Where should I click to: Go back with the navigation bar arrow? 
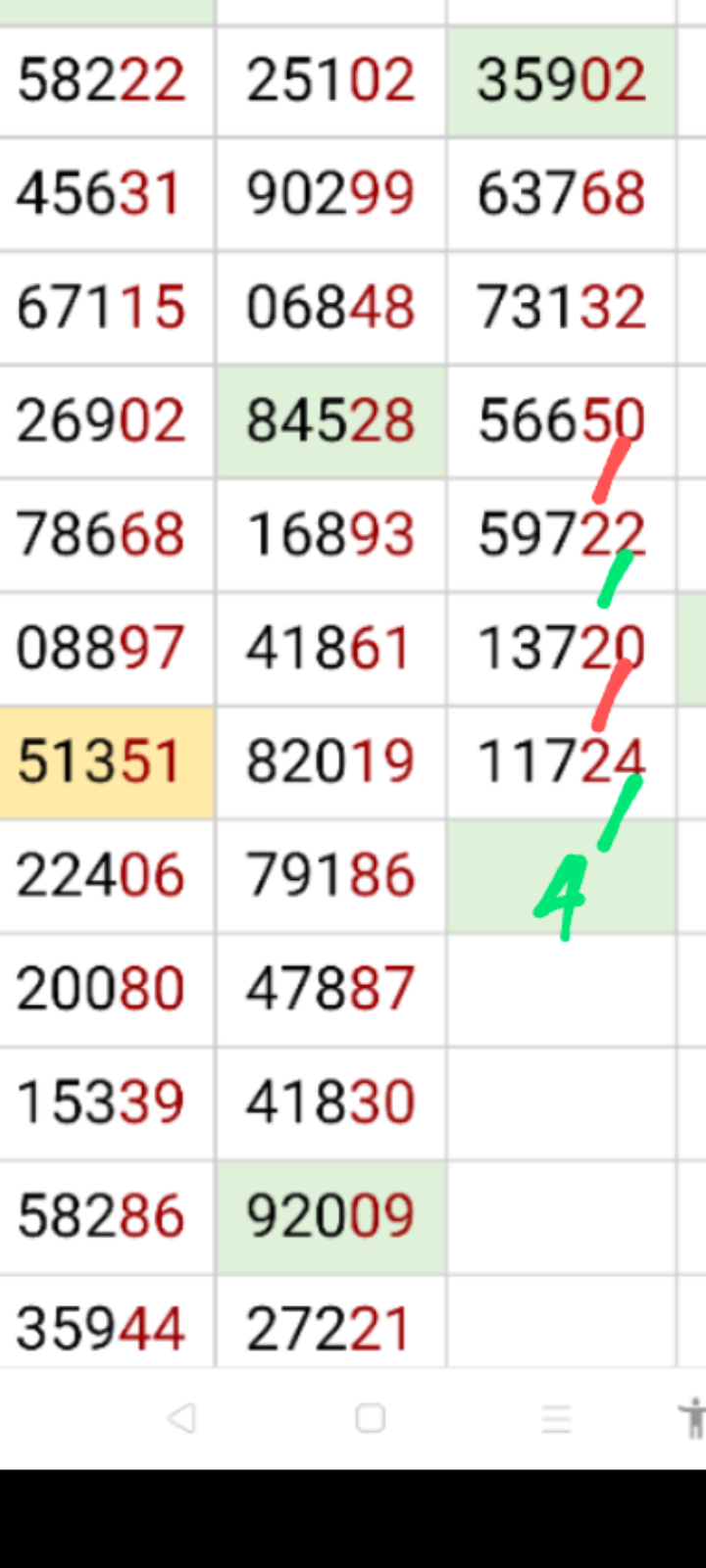(182, 1418)
